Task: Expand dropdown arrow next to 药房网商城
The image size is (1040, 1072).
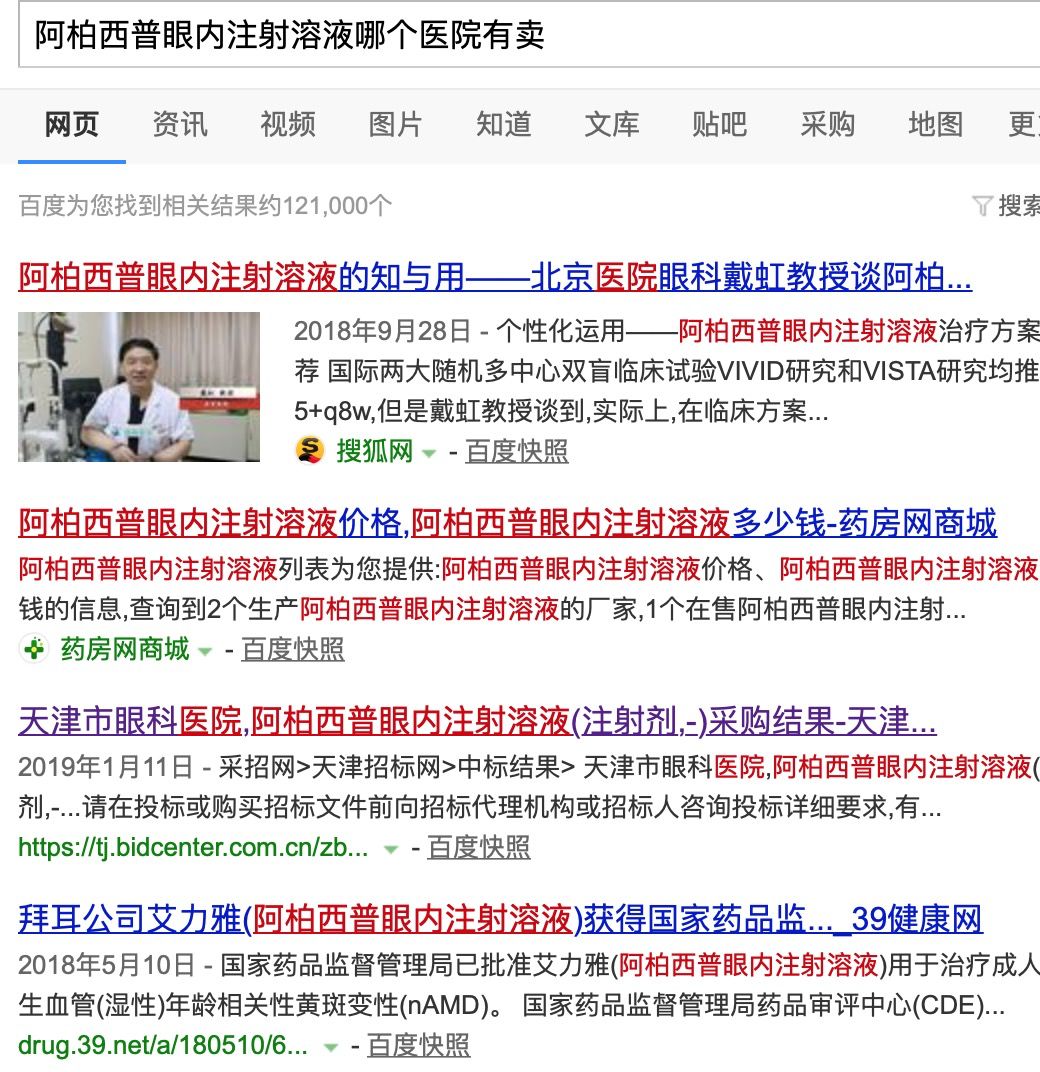Action: [205, 651]
